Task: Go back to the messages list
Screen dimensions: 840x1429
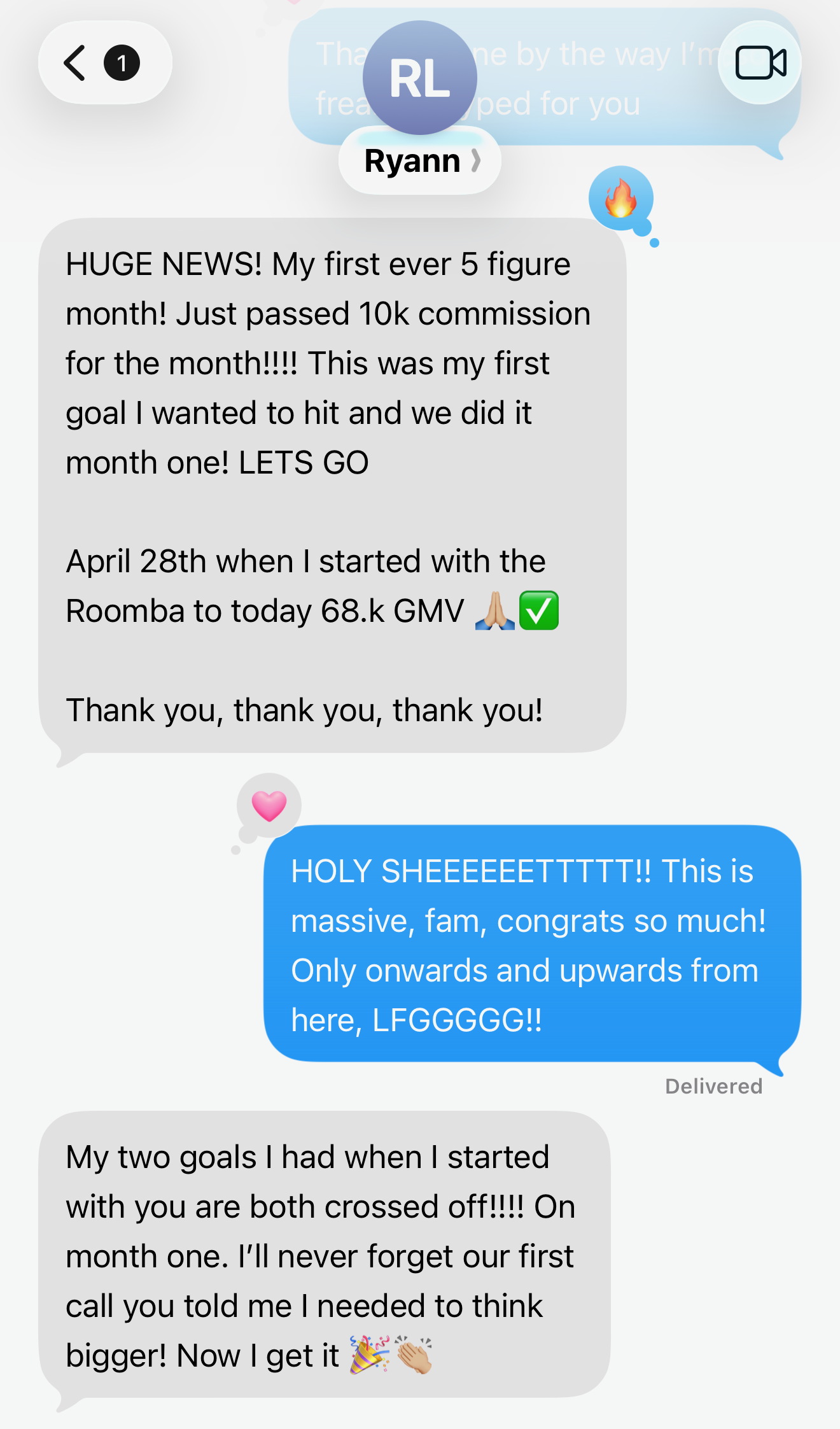Action: click(105, 62)
